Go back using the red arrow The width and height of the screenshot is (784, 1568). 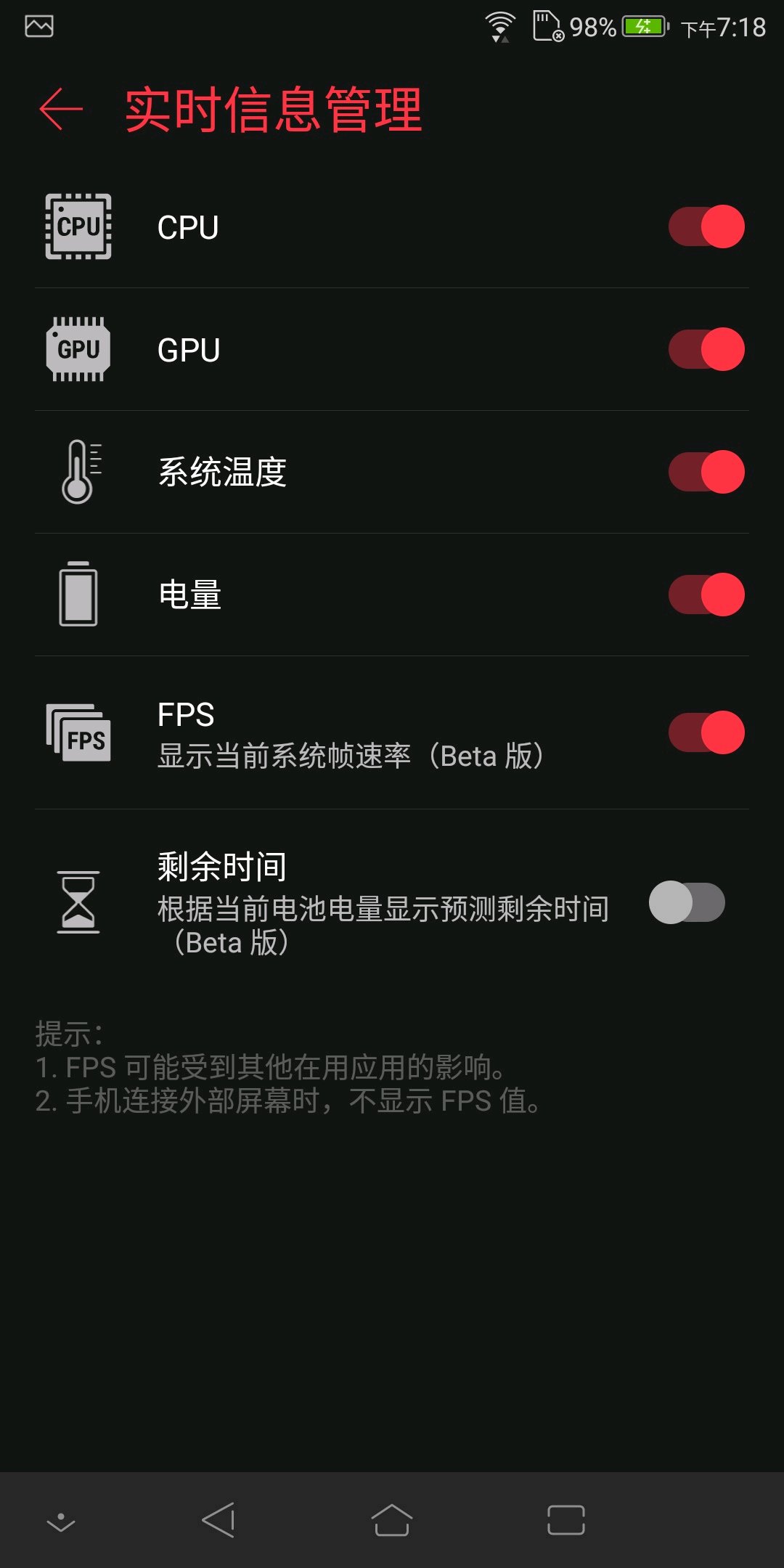[61, 110]
